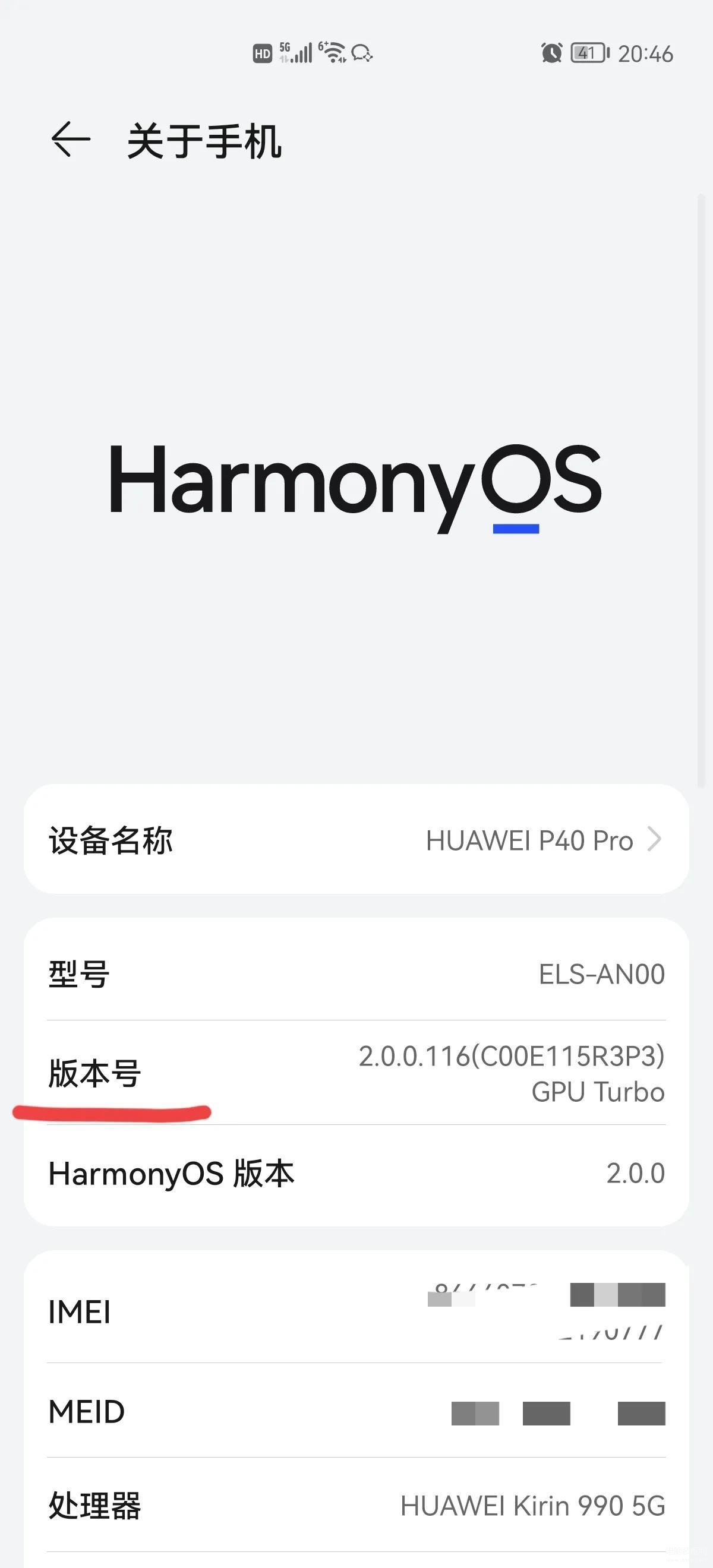Open the 设备名称 HUAWEI P40 Pro row
The image size is (713, 1568).
[x=356, y=840]
